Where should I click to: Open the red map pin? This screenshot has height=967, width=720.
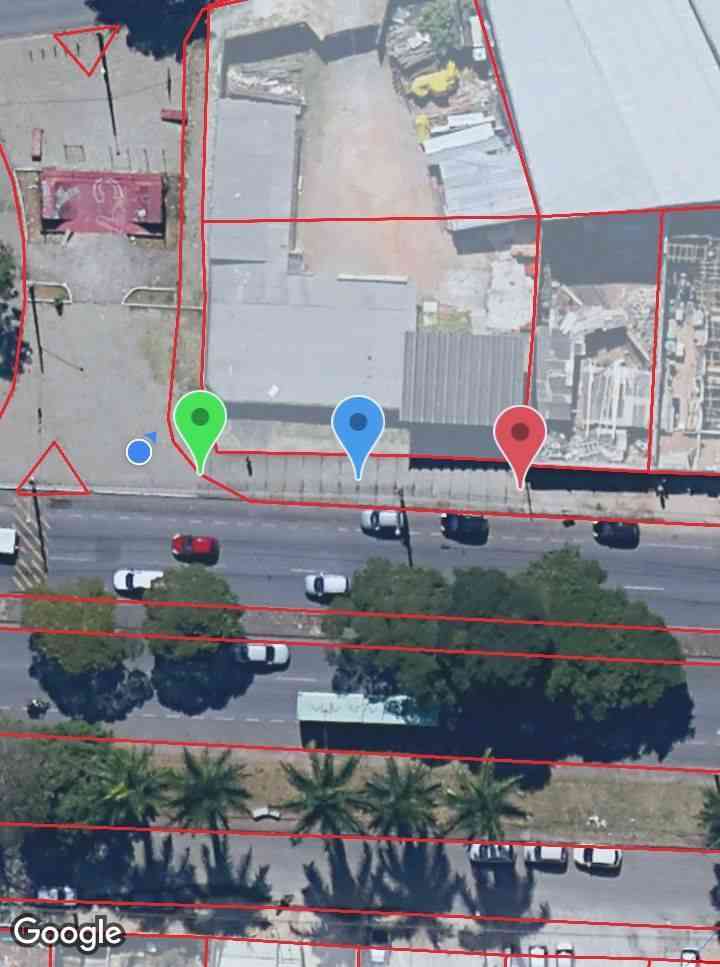tap(520, 435)
